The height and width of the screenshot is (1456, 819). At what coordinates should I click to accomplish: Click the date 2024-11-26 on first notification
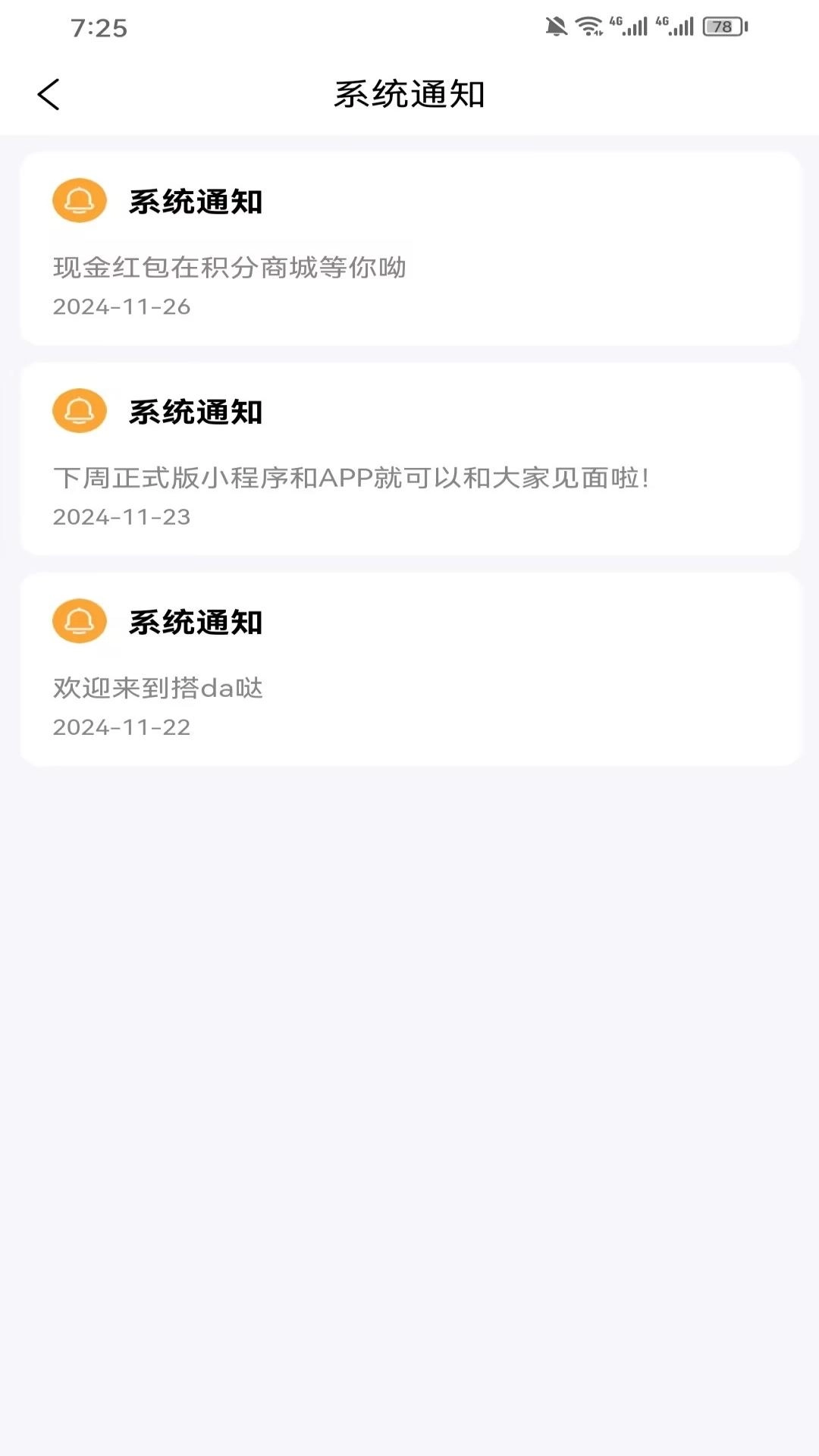[121, 308]
